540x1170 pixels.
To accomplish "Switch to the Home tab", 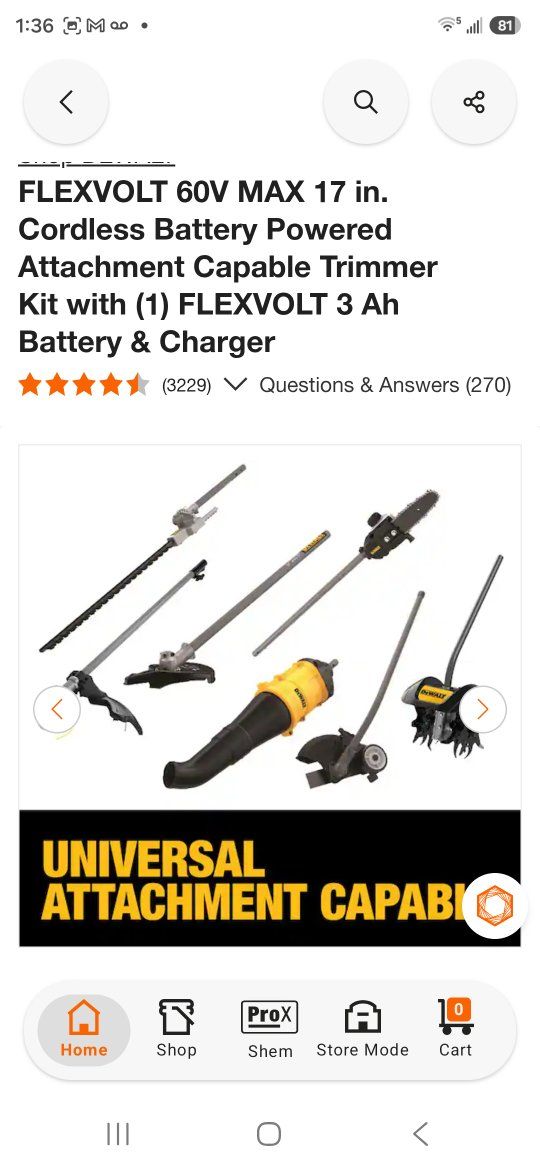I will point(84,1029).
